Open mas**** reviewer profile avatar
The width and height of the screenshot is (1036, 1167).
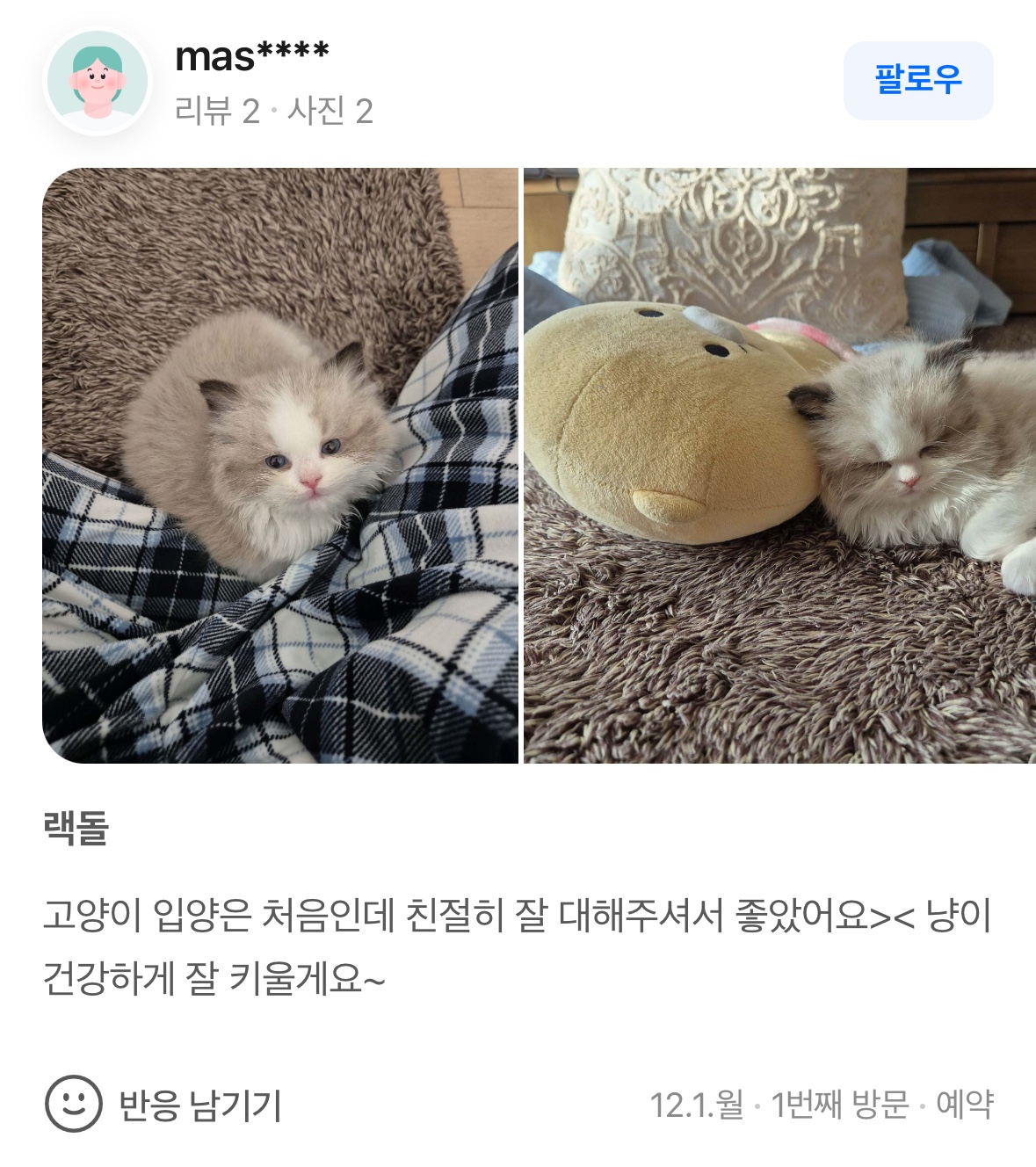[98, 82]
